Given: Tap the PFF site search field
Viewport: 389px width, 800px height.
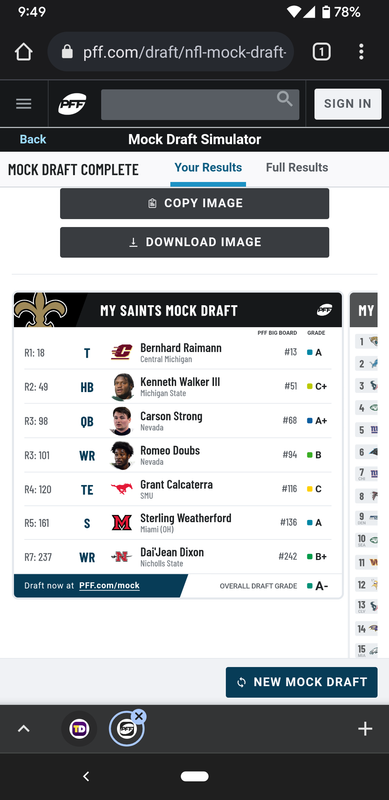Looking at the screenshot, I should click(200, 105).
